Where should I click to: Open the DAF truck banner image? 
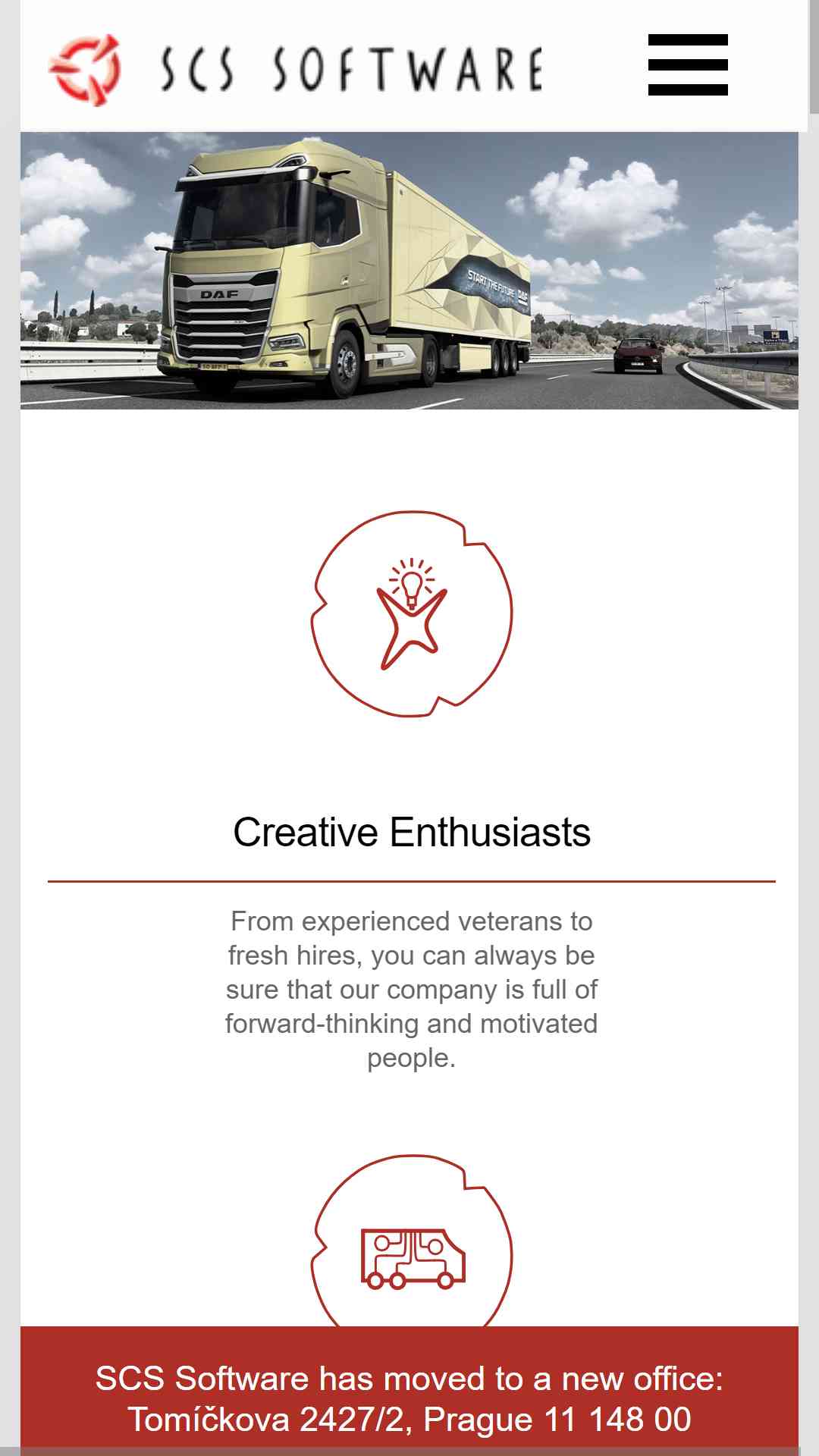click(409, 271)
